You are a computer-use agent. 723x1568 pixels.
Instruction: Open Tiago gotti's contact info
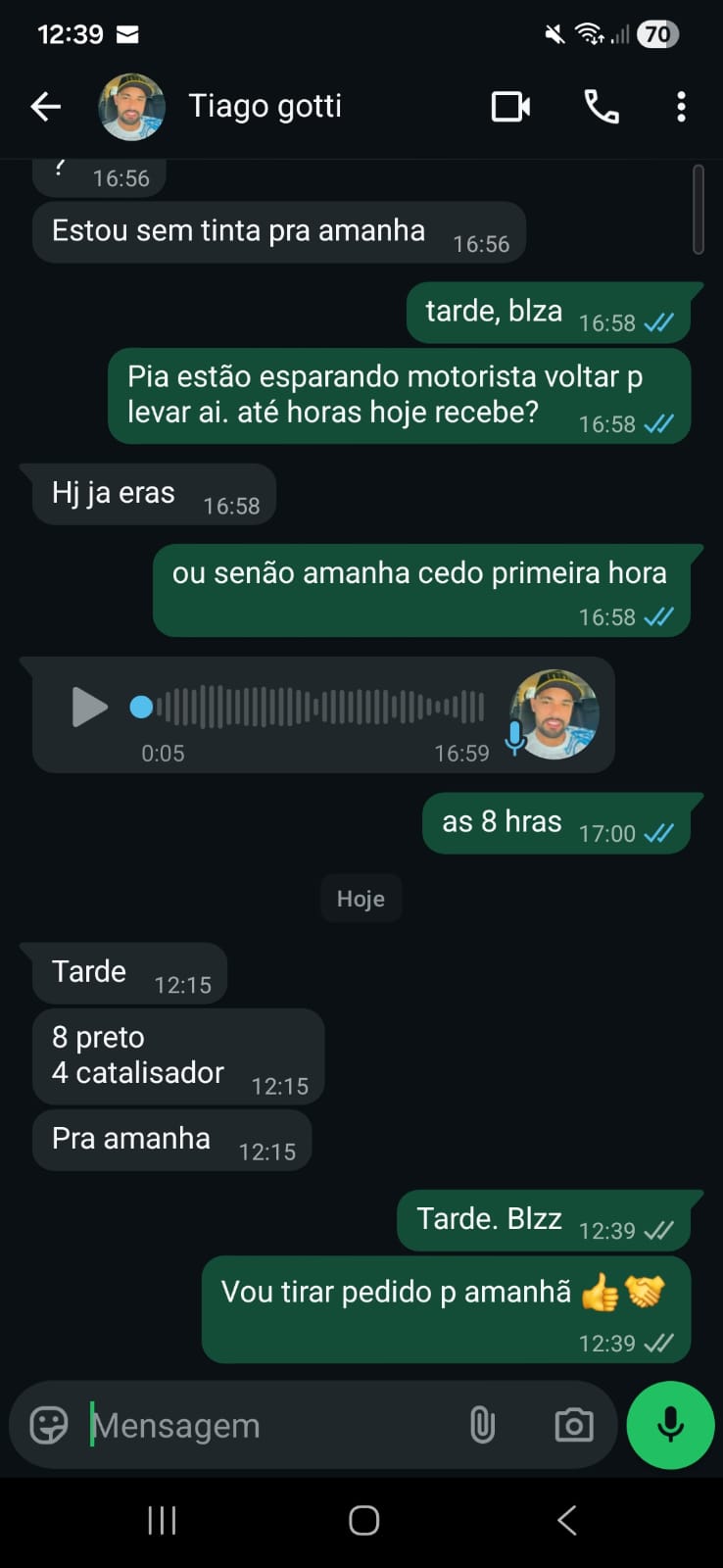[265, 106]
